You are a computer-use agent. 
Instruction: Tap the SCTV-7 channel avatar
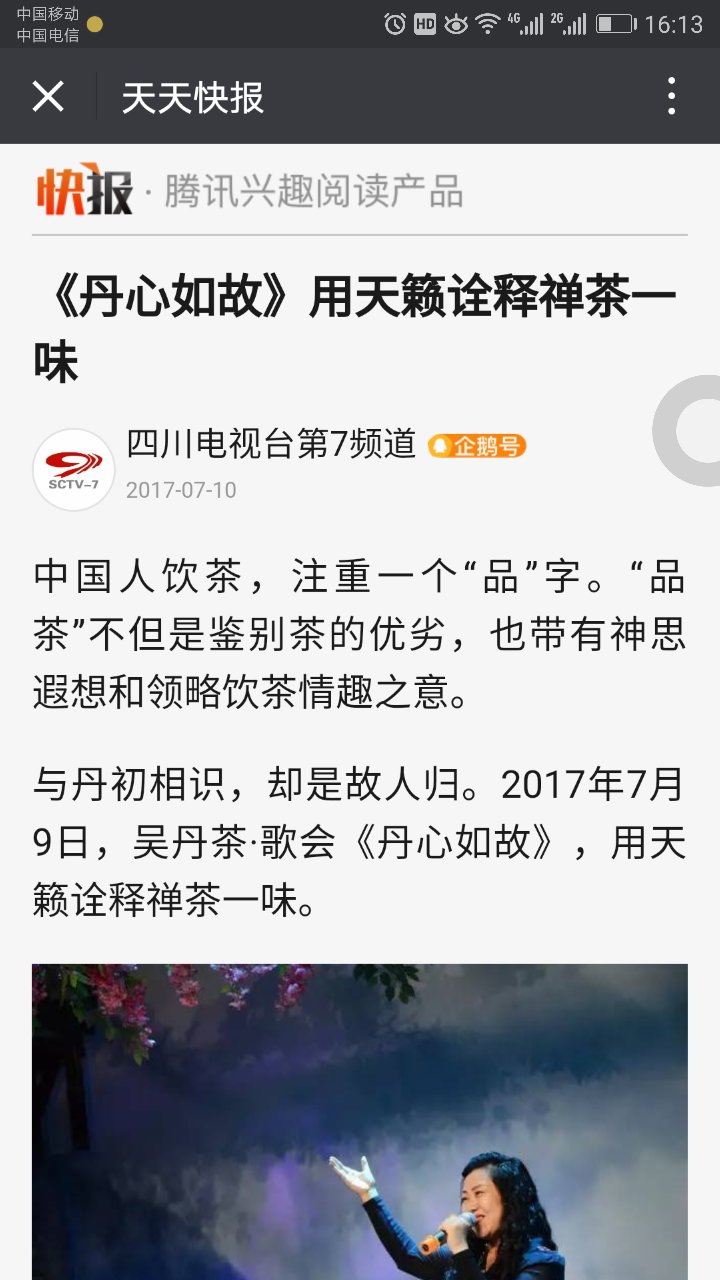coord(74,469)
